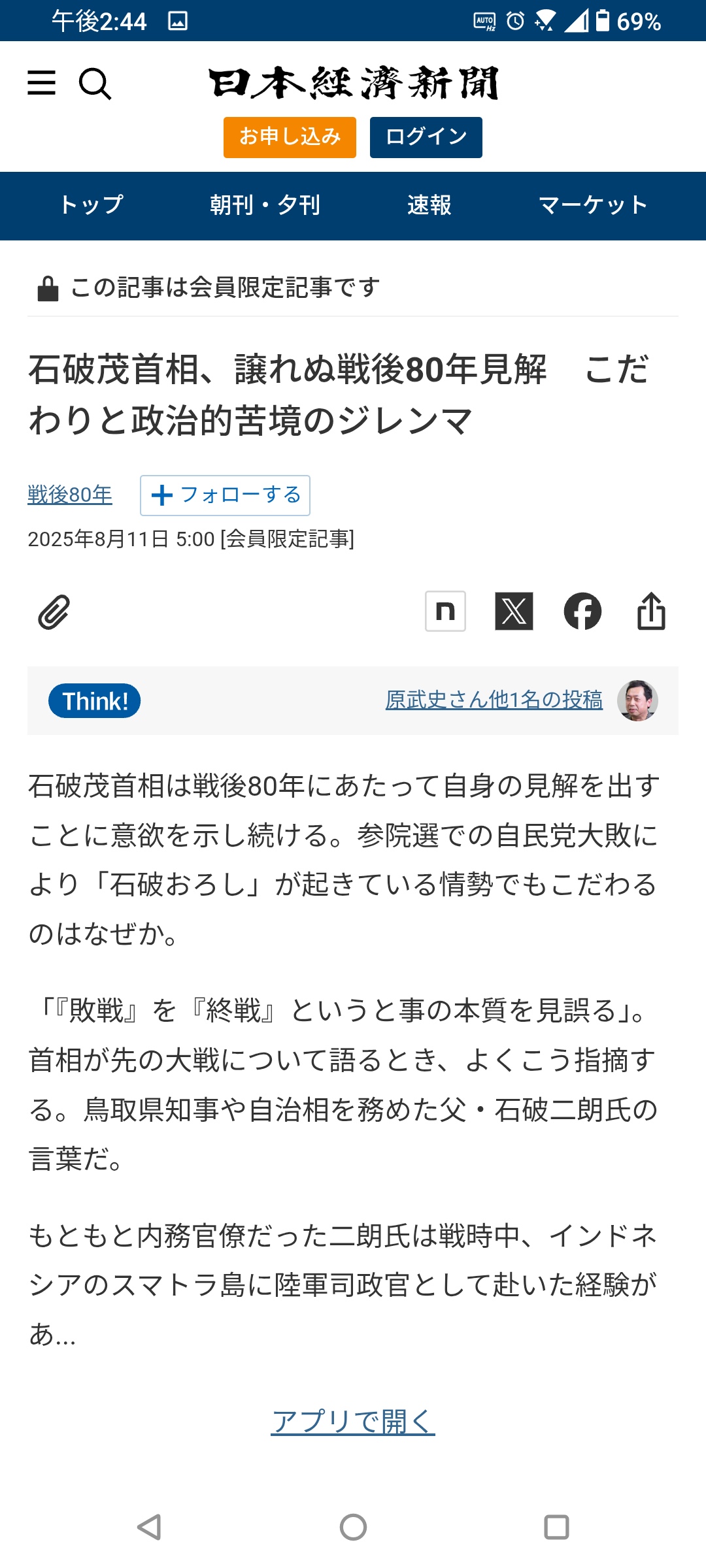
Task: Follow the topic with フォローする
Action: tap(225, 495)
